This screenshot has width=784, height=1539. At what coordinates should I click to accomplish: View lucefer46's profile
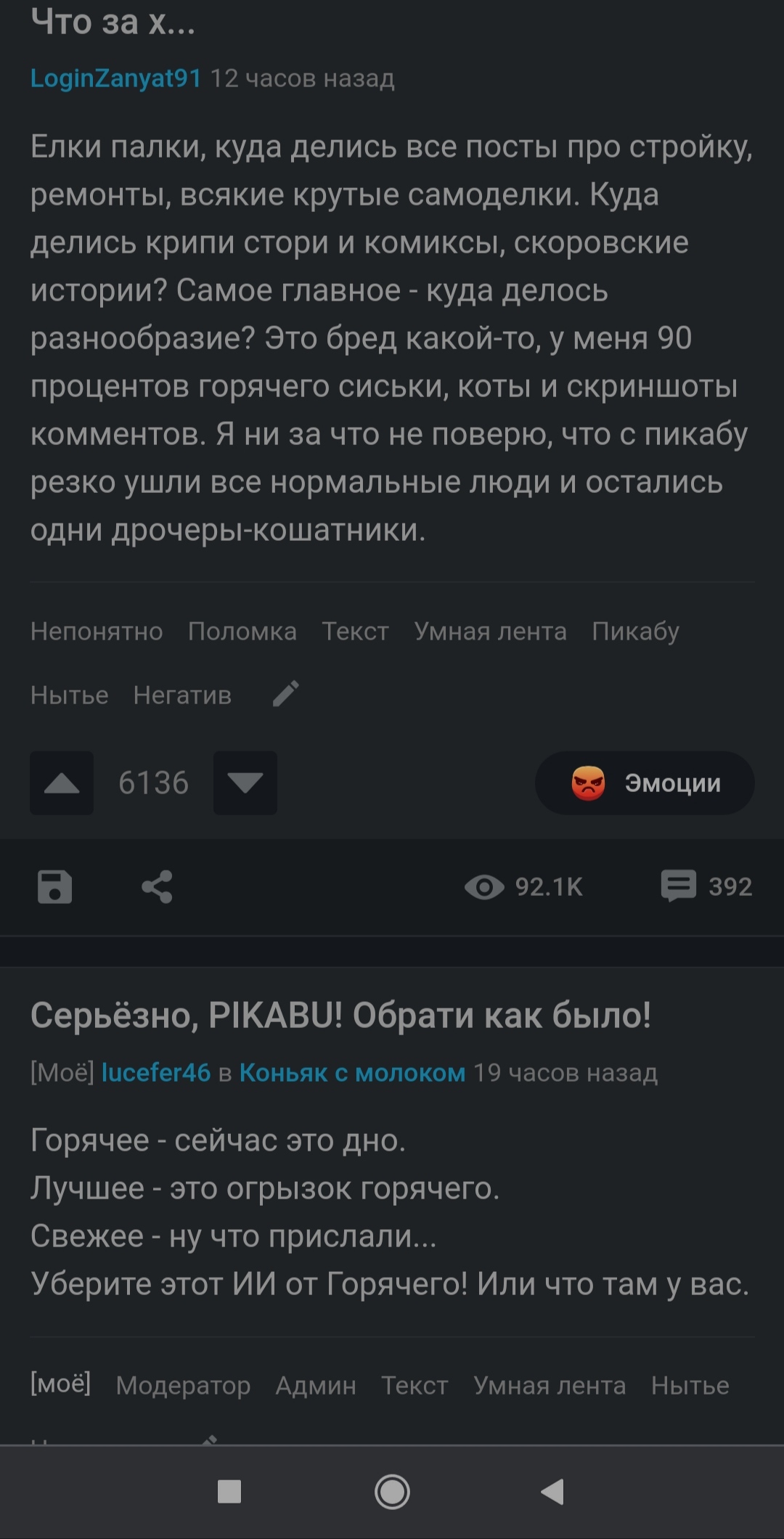pos(156,1072)
